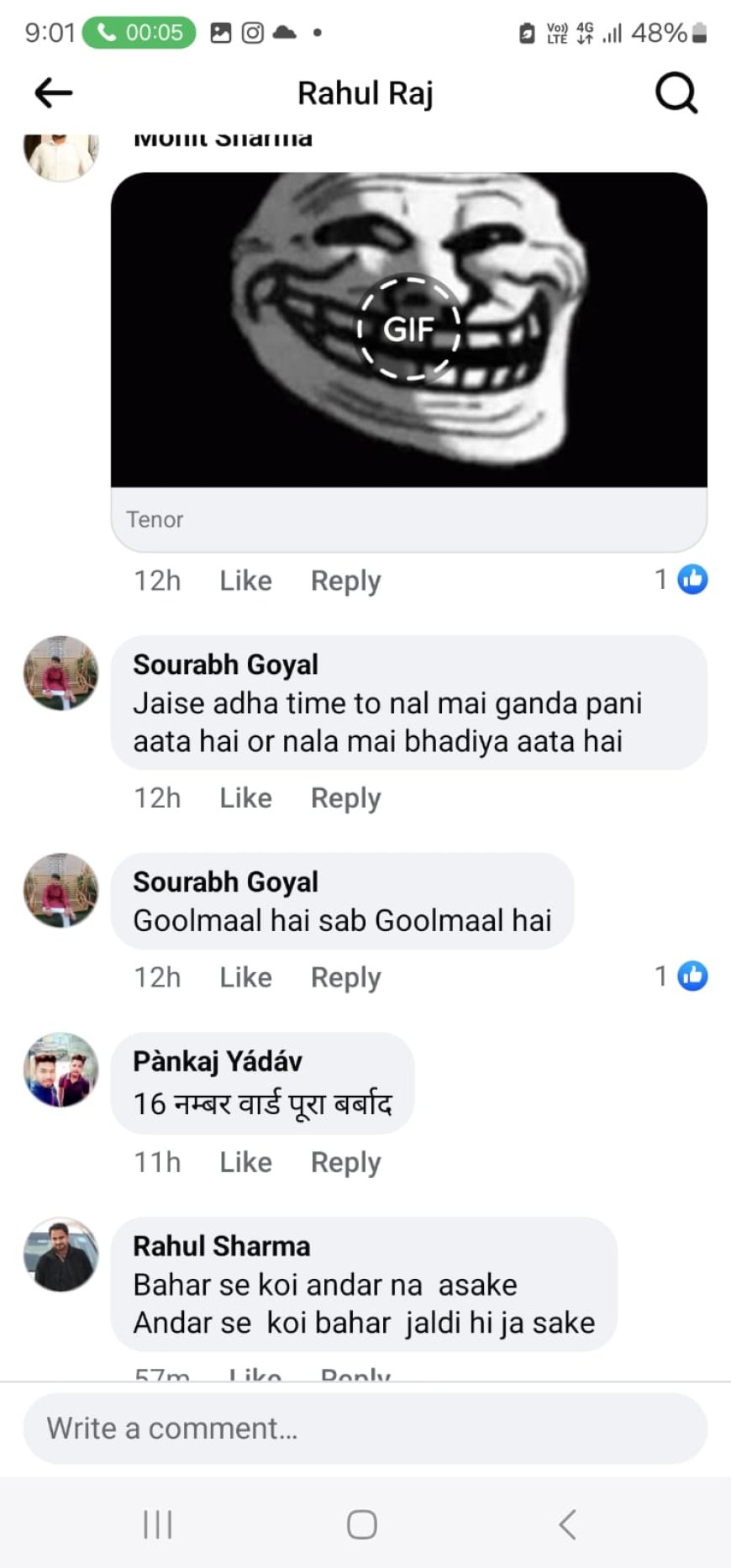This screenshot has width=731, height=1568.
Task: Open Pànkaj Yádáv's profile name
Action: [x=218, y=1061]
